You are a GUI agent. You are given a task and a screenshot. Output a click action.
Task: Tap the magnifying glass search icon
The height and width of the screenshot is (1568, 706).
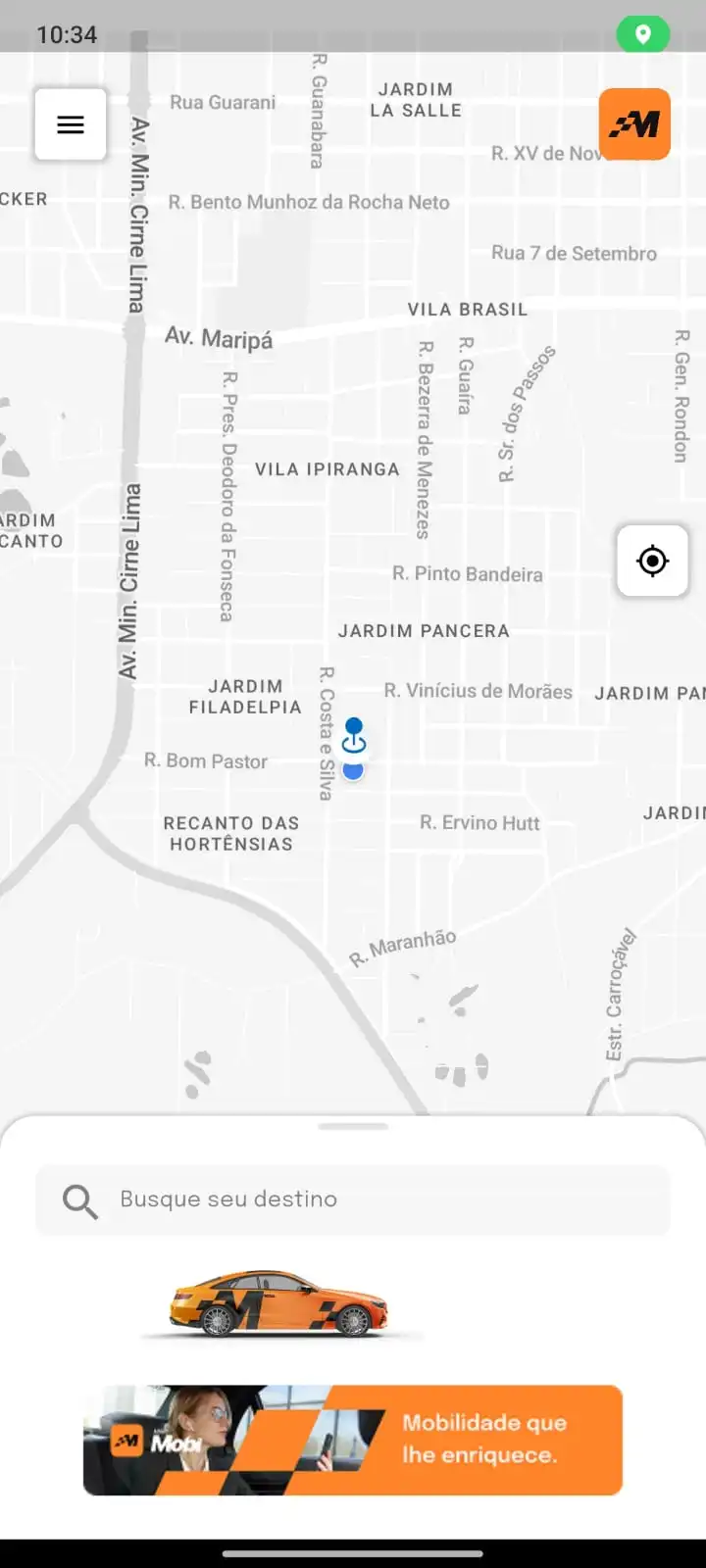coord(78,1200)
